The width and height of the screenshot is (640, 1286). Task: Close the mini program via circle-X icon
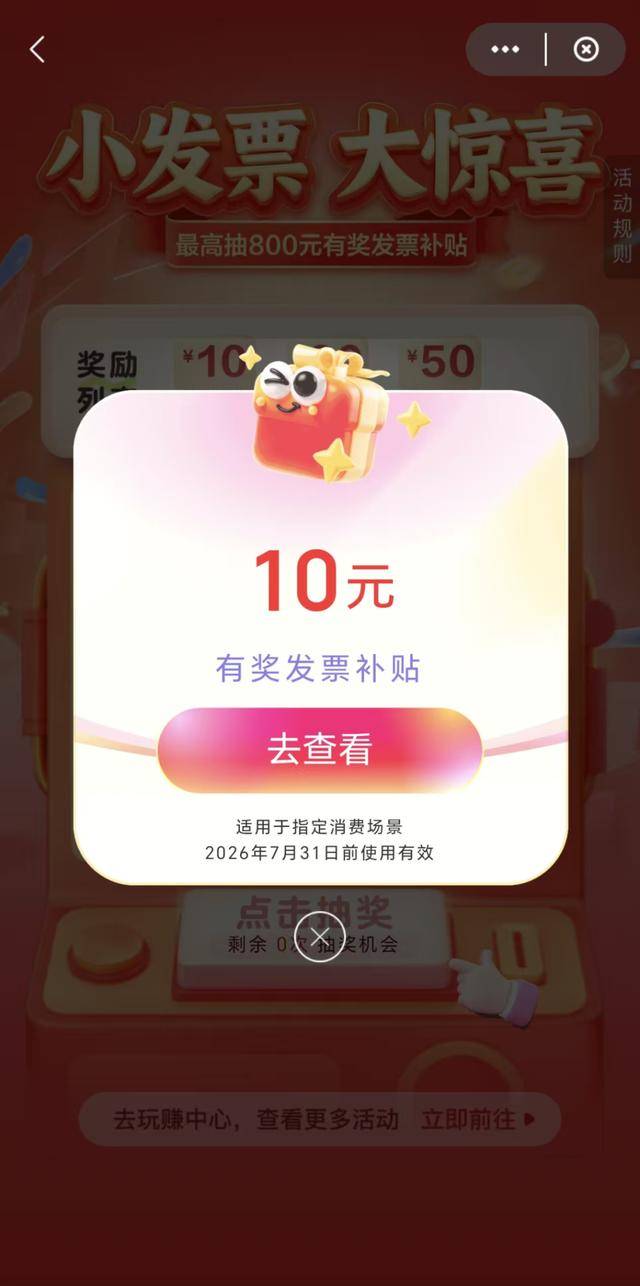(x=586, y=49)
